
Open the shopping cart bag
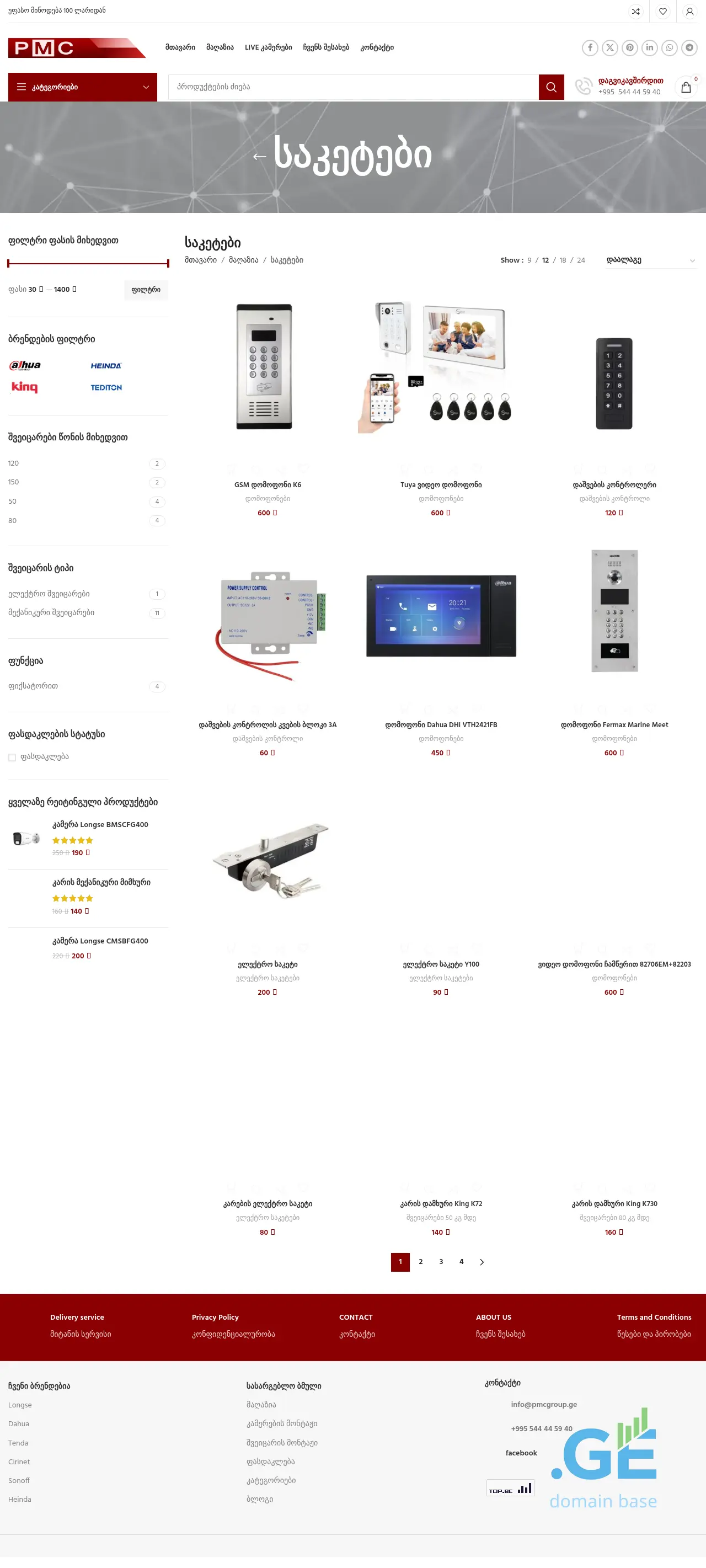tap(686, 87)
